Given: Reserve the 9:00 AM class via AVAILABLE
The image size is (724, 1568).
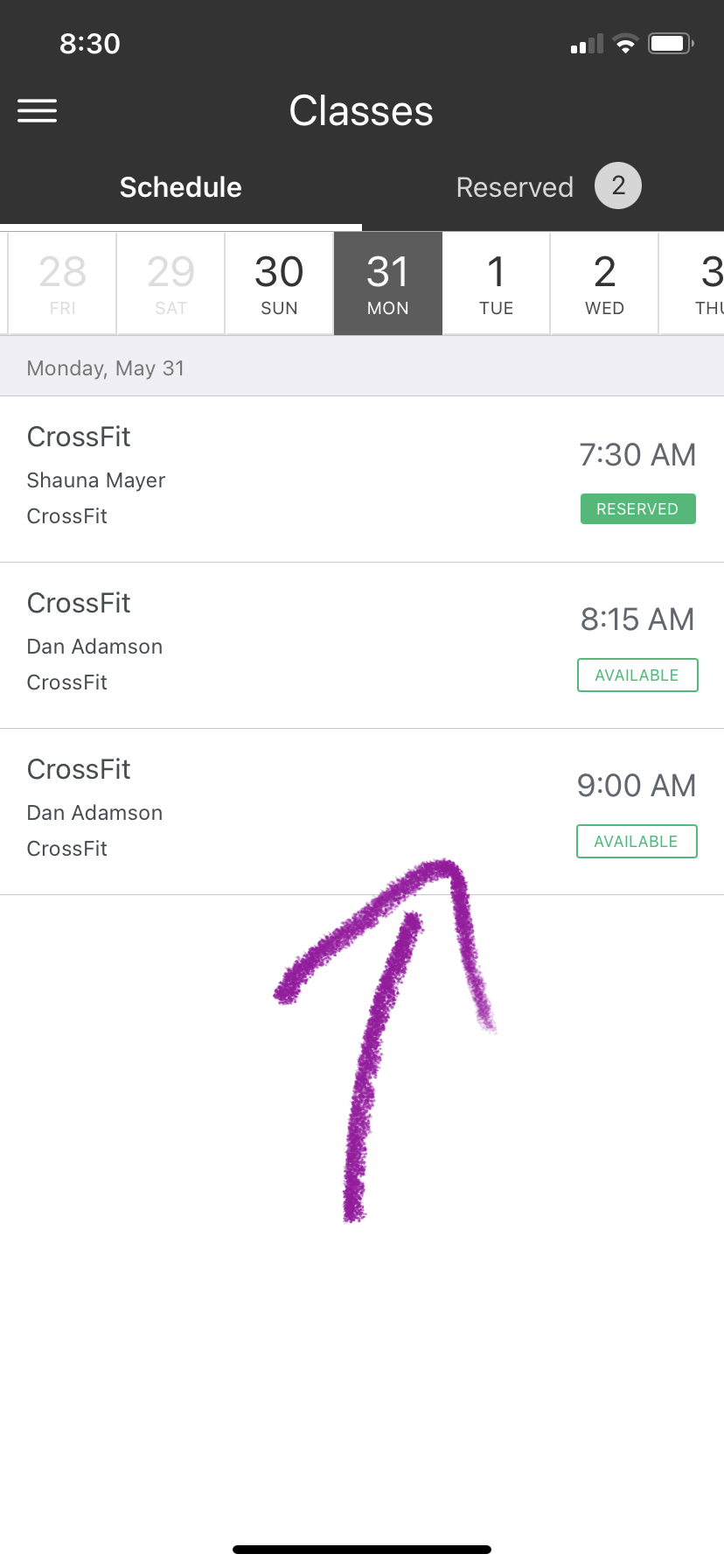Looking at the screenshot, I should click(637, 842).
